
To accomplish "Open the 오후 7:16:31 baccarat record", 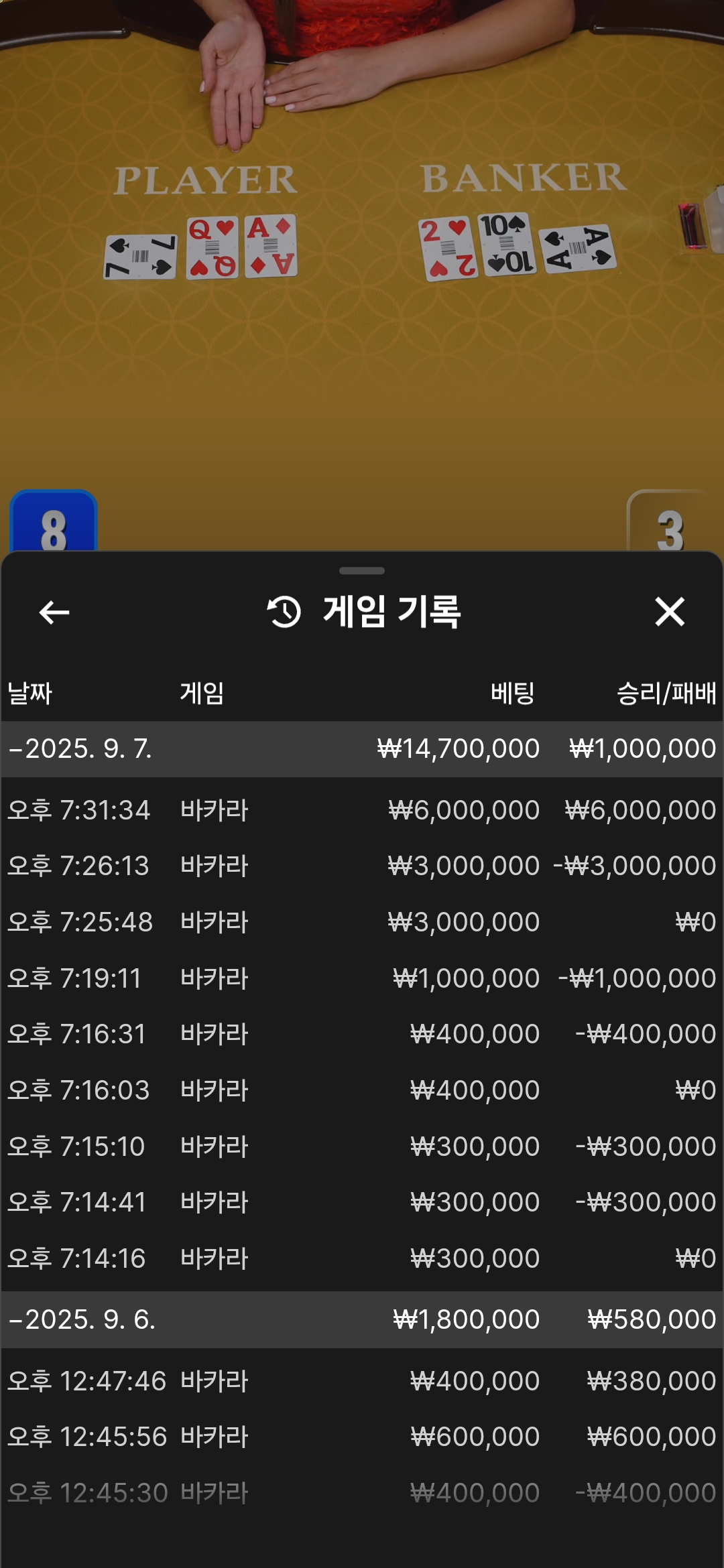I will [x=362, y=1034].
